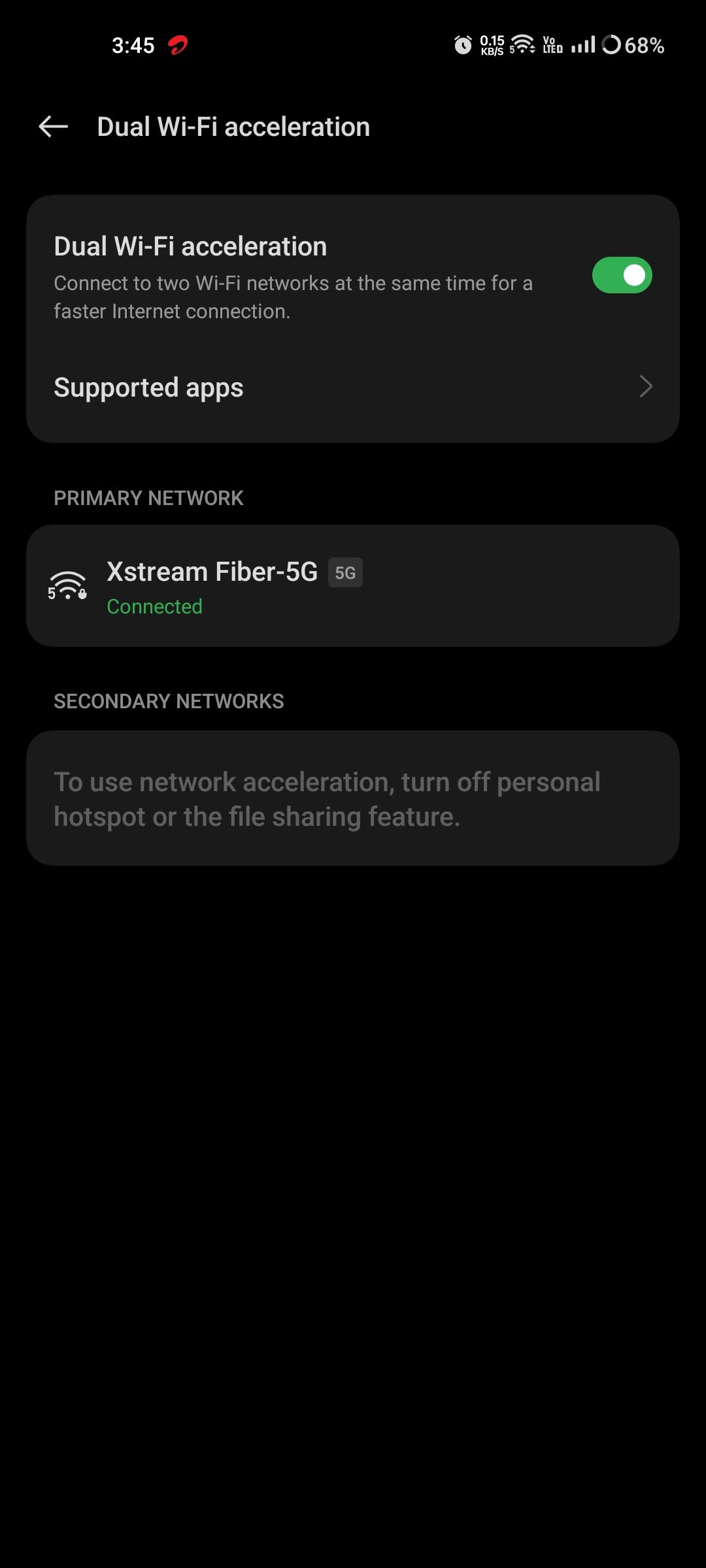
Task: Tap the battery icon showing 68%
Action: pyautogui.click(x=612, y=44)
